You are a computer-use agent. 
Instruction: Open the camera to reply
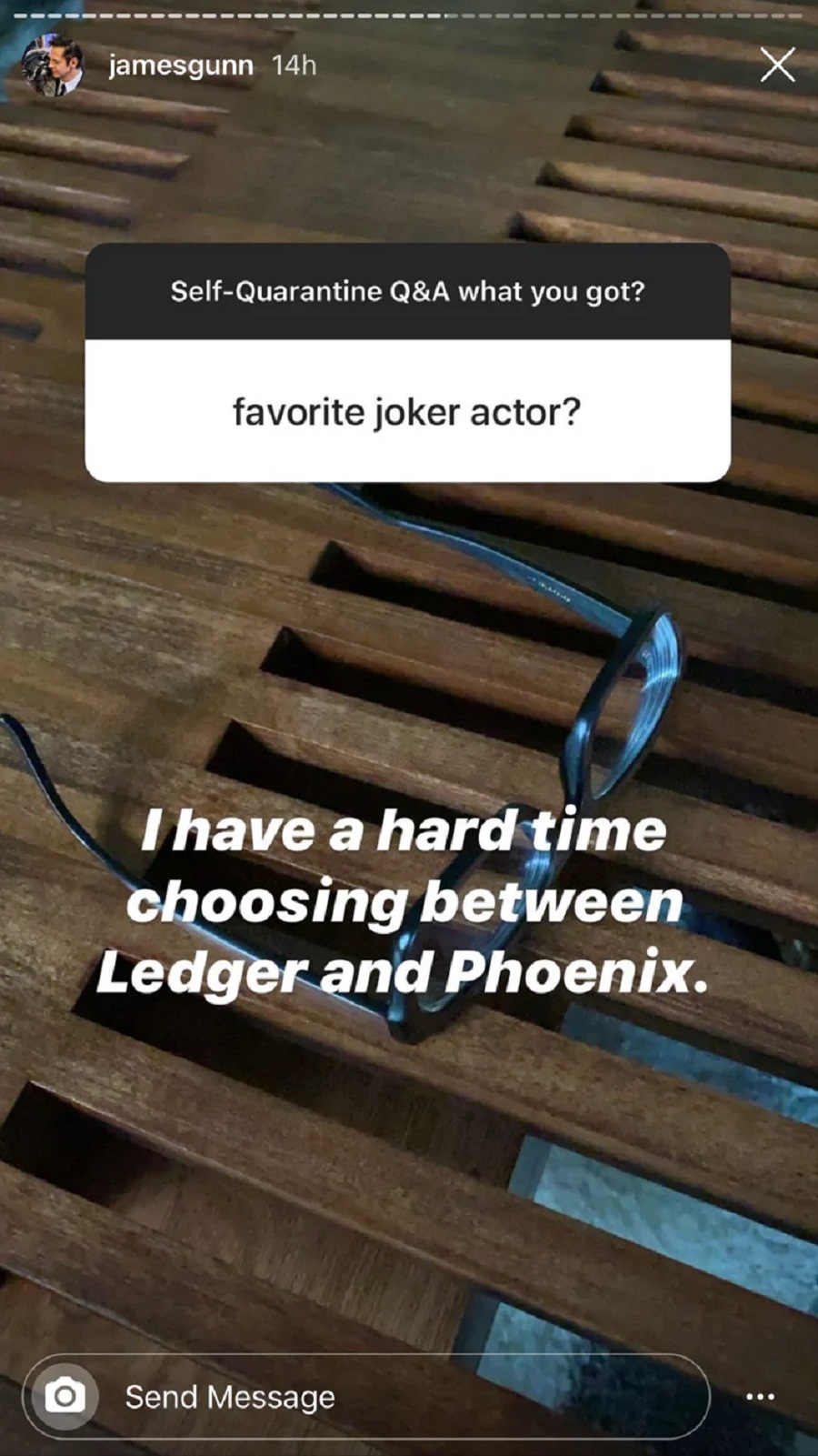click(x=65, y=1396)
